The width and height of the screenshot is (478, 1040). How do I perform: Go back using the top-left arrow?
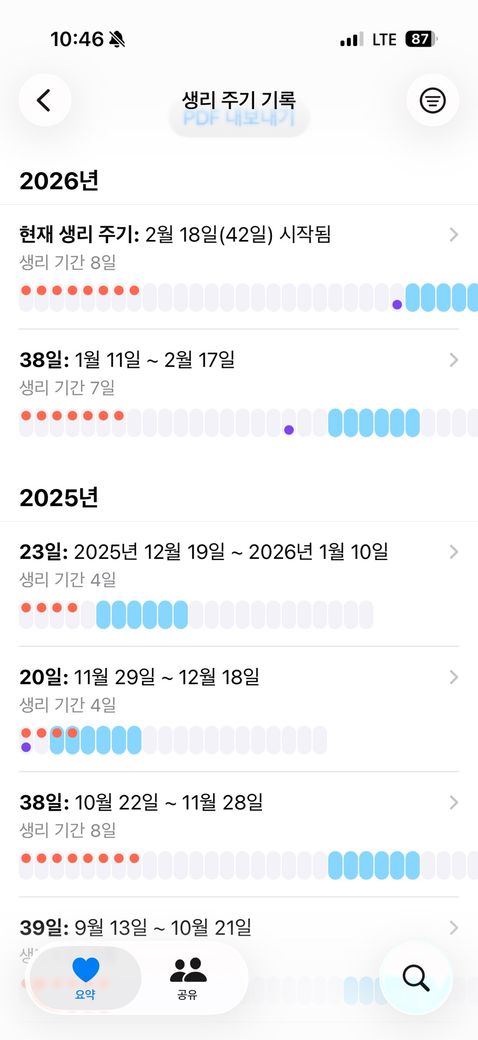pos(44,100)
